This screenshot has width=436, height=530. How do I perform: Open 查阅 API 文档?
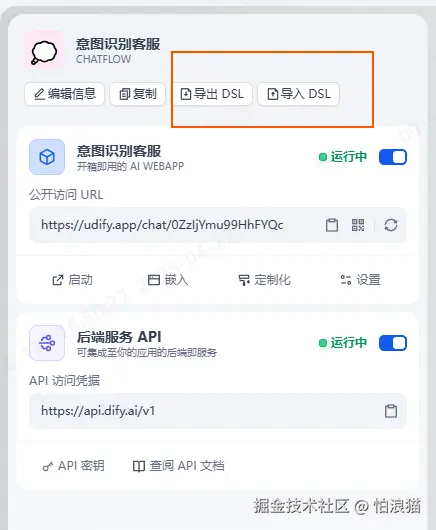click(x=178, y=466)
